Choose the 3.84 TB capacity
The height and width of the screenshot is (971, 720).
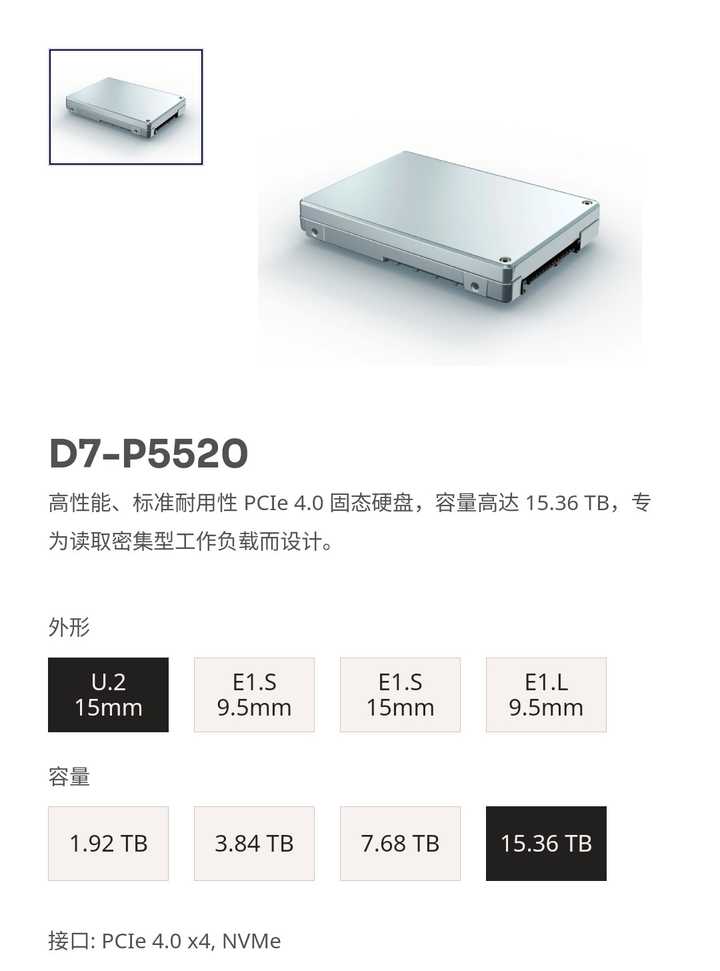253,843
